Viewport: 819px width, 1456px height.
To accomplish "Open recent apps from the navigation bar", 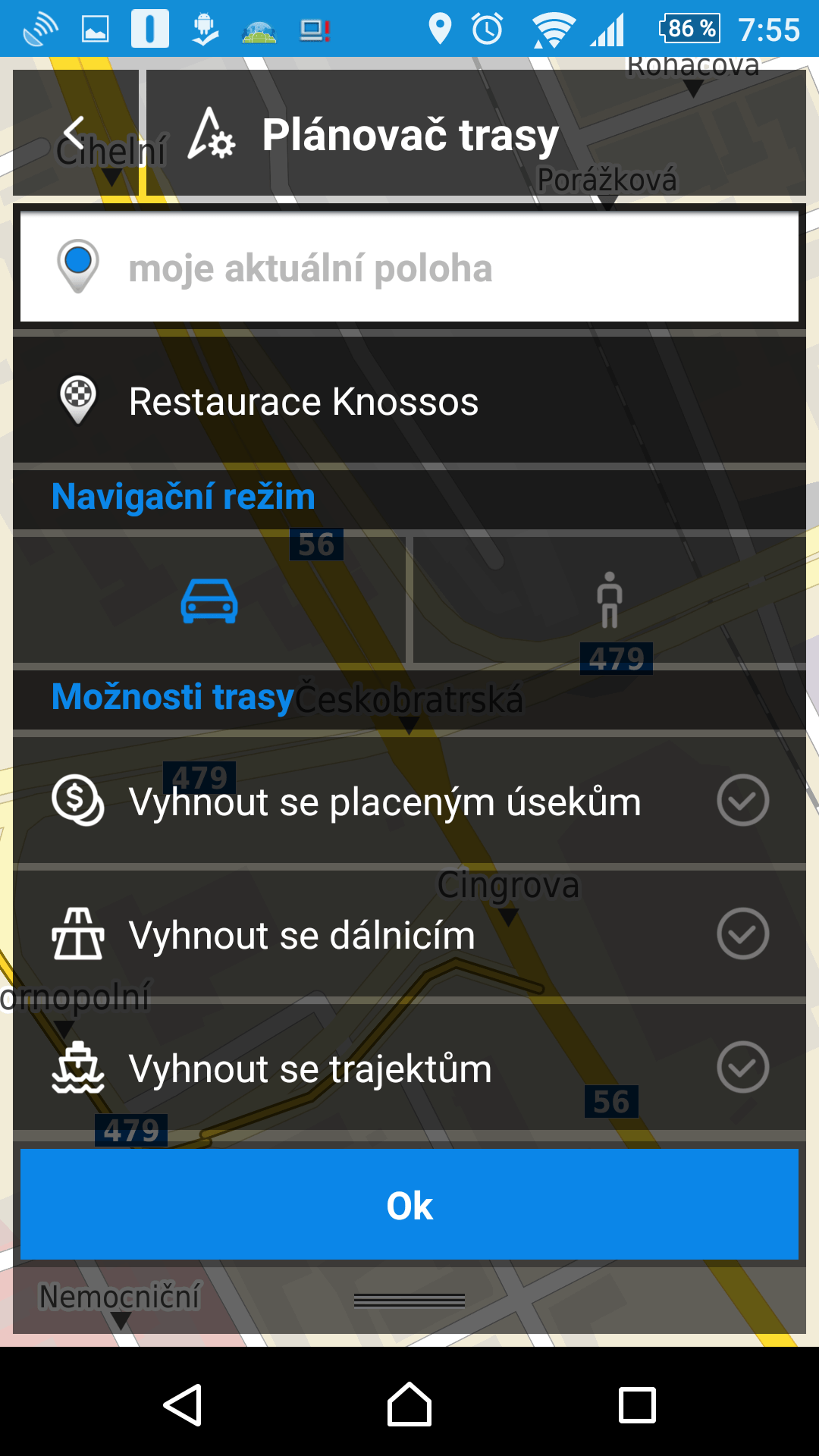I will coord(637,1405).
